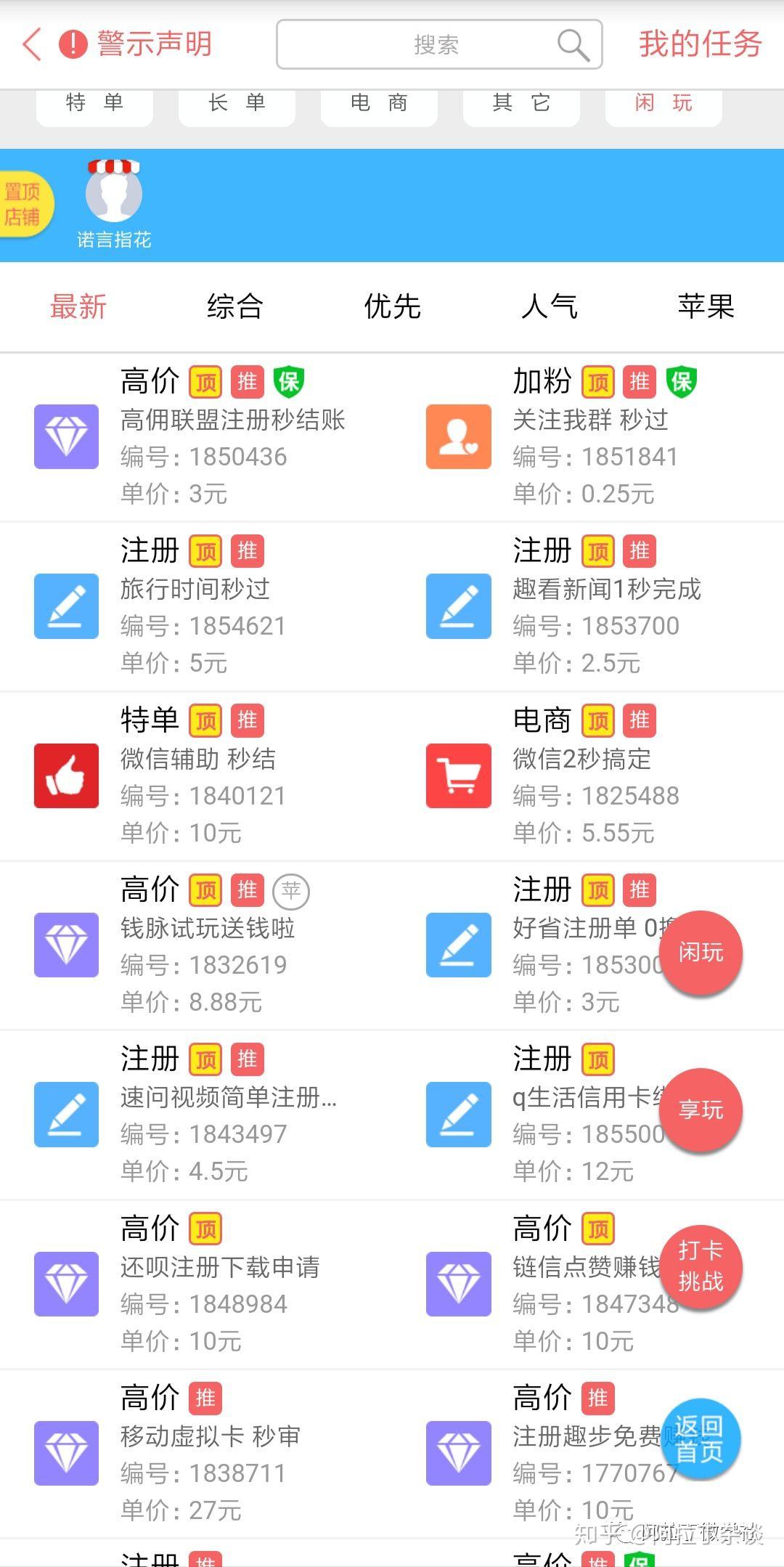Tap the 搜索 search box

point(438,45)
